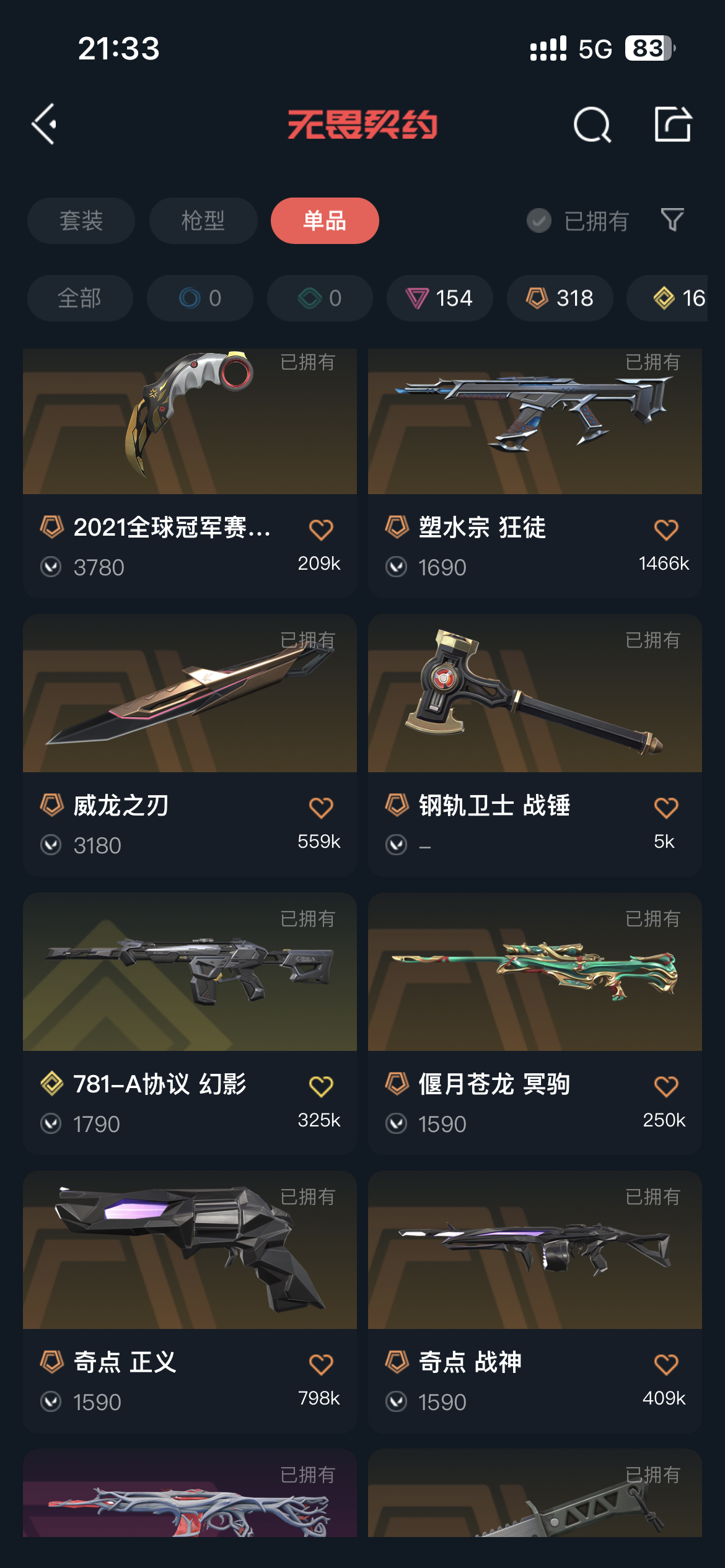Share this skin collection page
This screenshot has height=1568, width=725.
672,124
